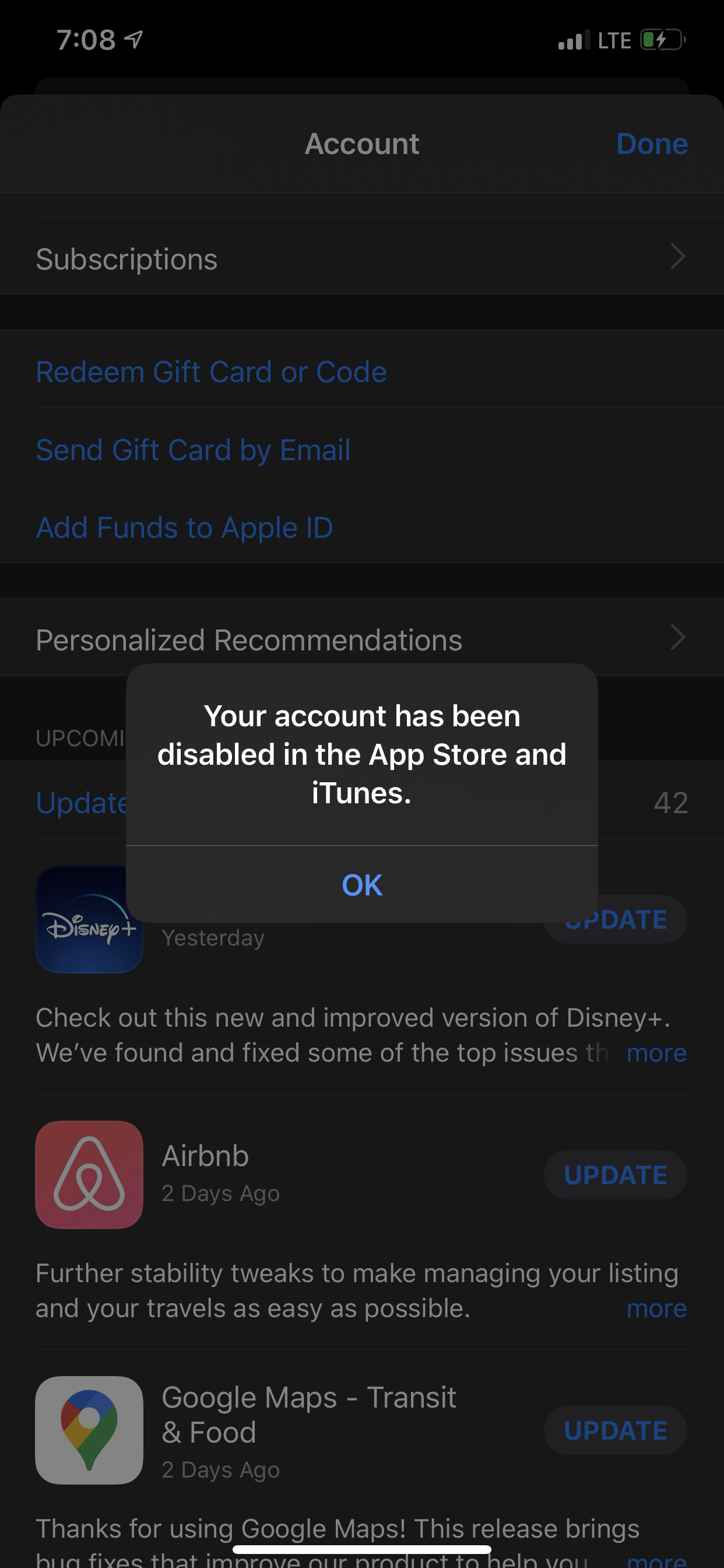Tap Done to close Account
This screenshot has height=1568, width=724.
click(652, 144)
